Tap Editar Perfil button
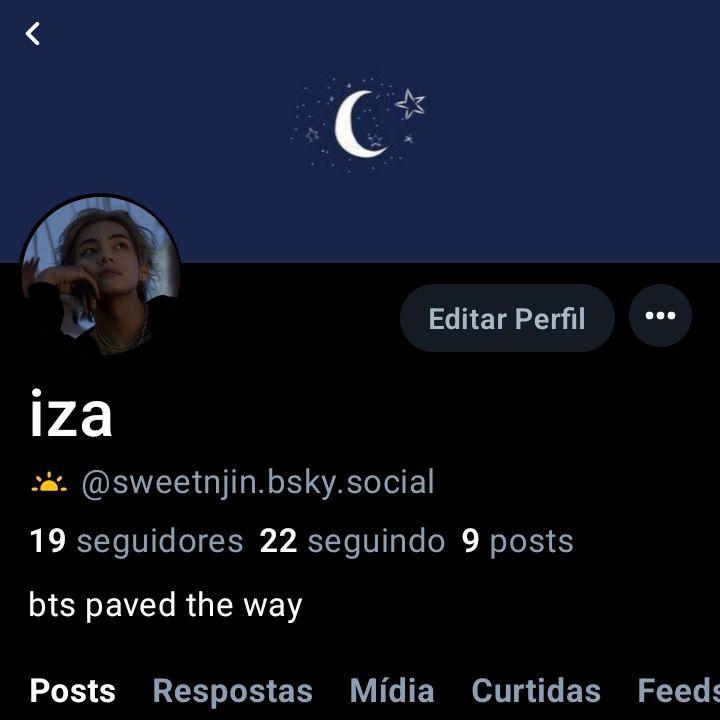Image resolution: width=720 pixels, height=720 pixels. click(506, 318)
